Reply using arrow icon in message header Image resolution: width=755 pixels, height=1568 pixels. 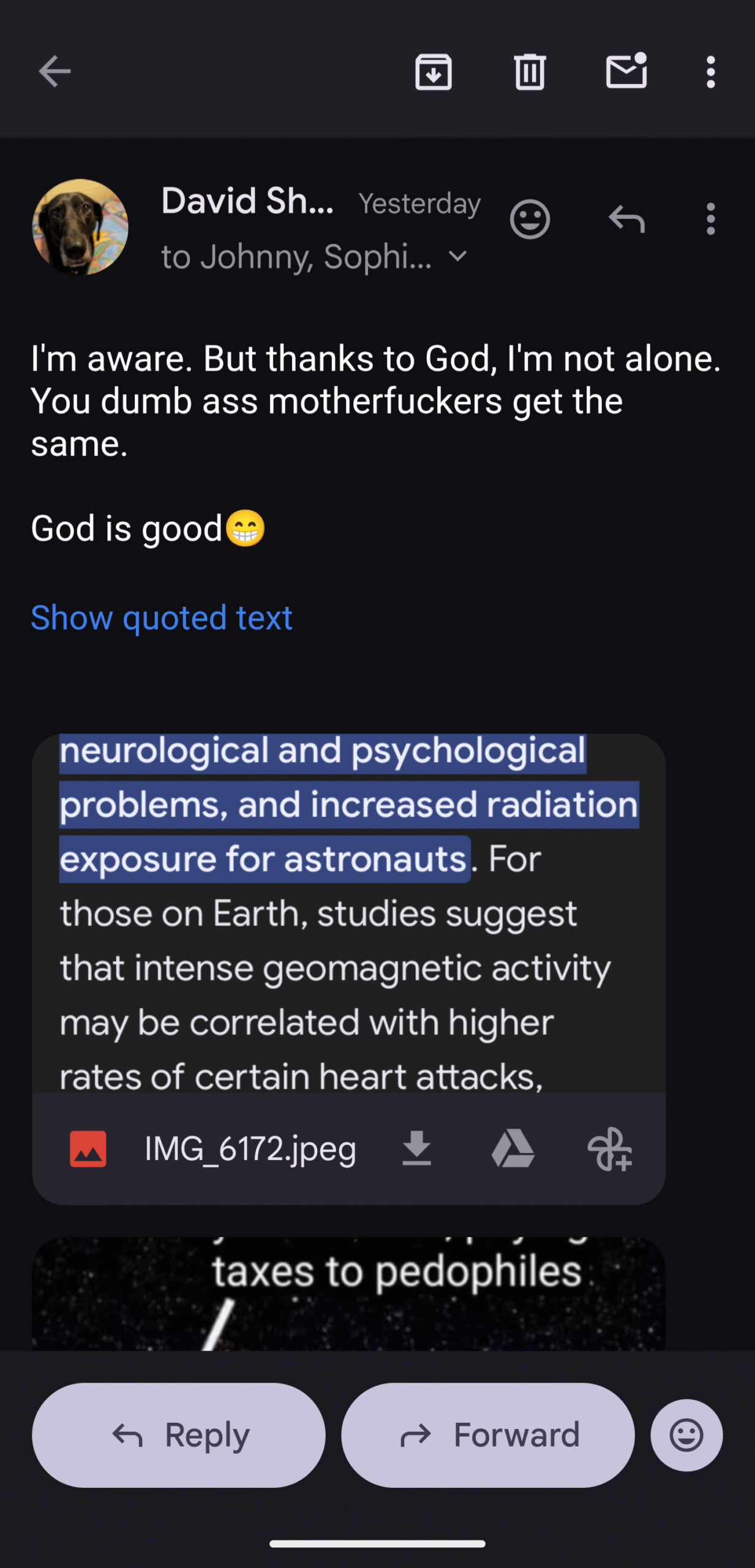click(626, 219)
